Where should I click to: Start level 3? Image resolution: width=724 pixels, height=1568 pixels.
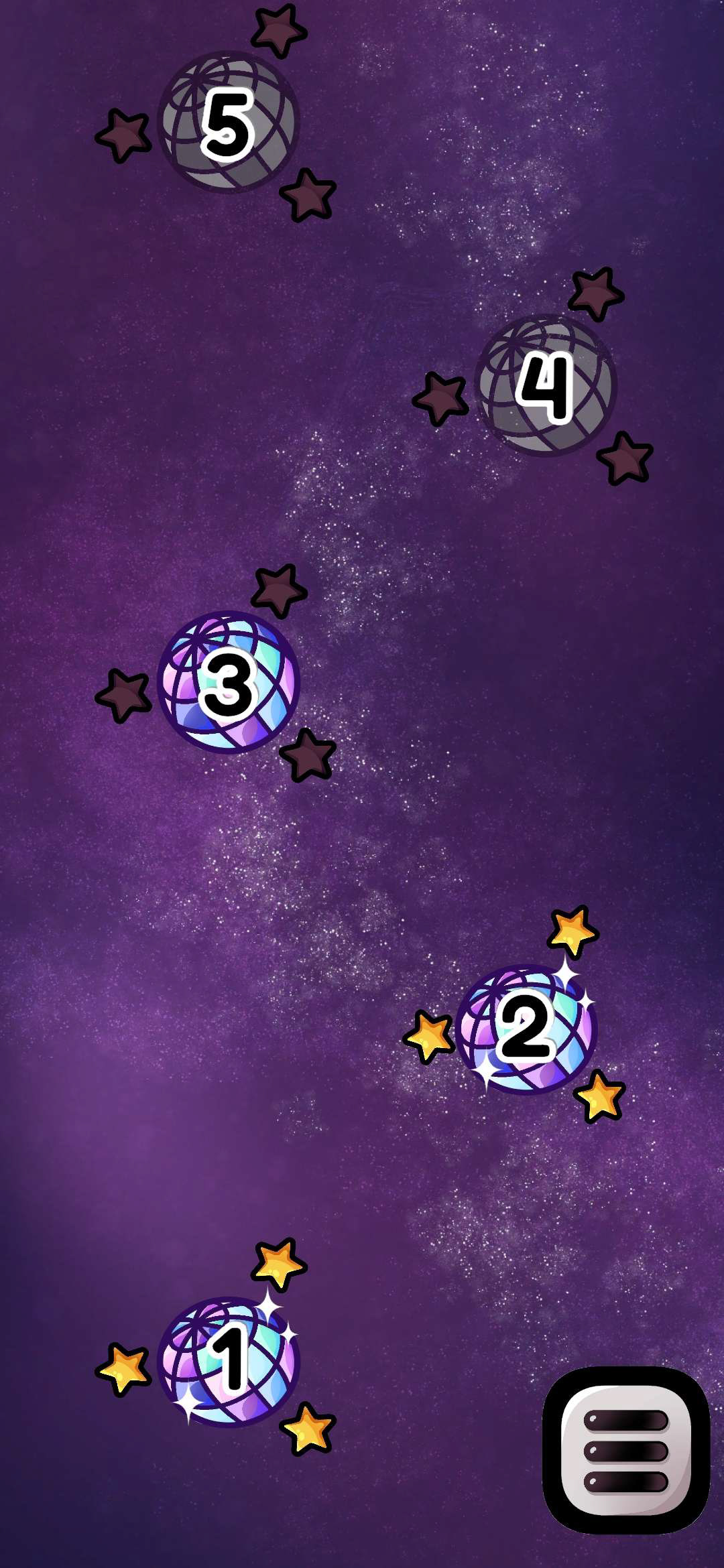[x=228, y=682]
